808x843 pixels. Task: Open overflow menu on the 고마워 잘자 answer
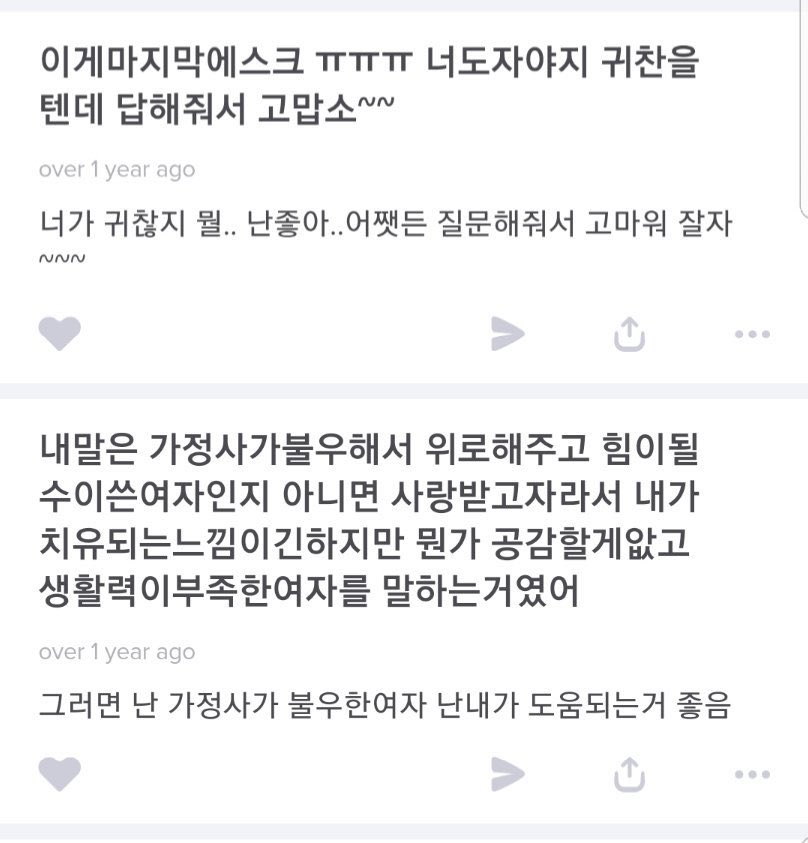(x=752, y=334)
